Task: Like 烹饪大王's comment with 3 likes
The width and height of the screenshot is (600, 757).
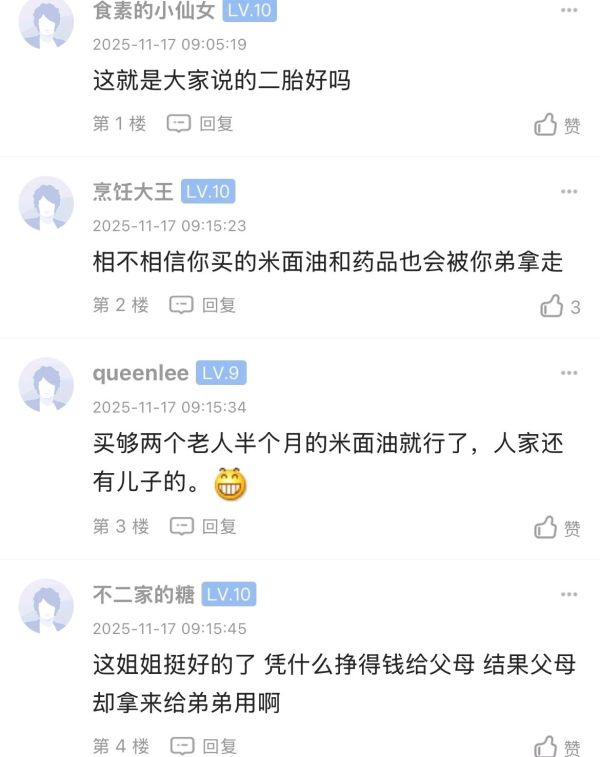Action: [x=551, y=307]
